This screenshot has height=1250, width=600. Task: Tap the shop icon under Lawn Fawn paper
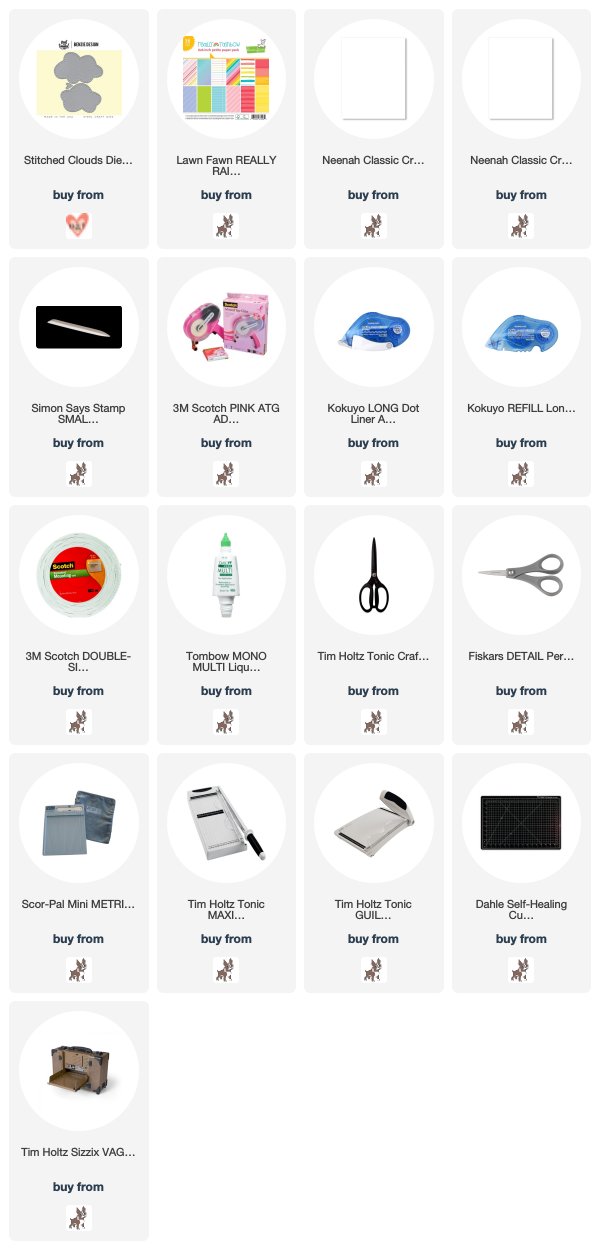click(x=226, y=225)
